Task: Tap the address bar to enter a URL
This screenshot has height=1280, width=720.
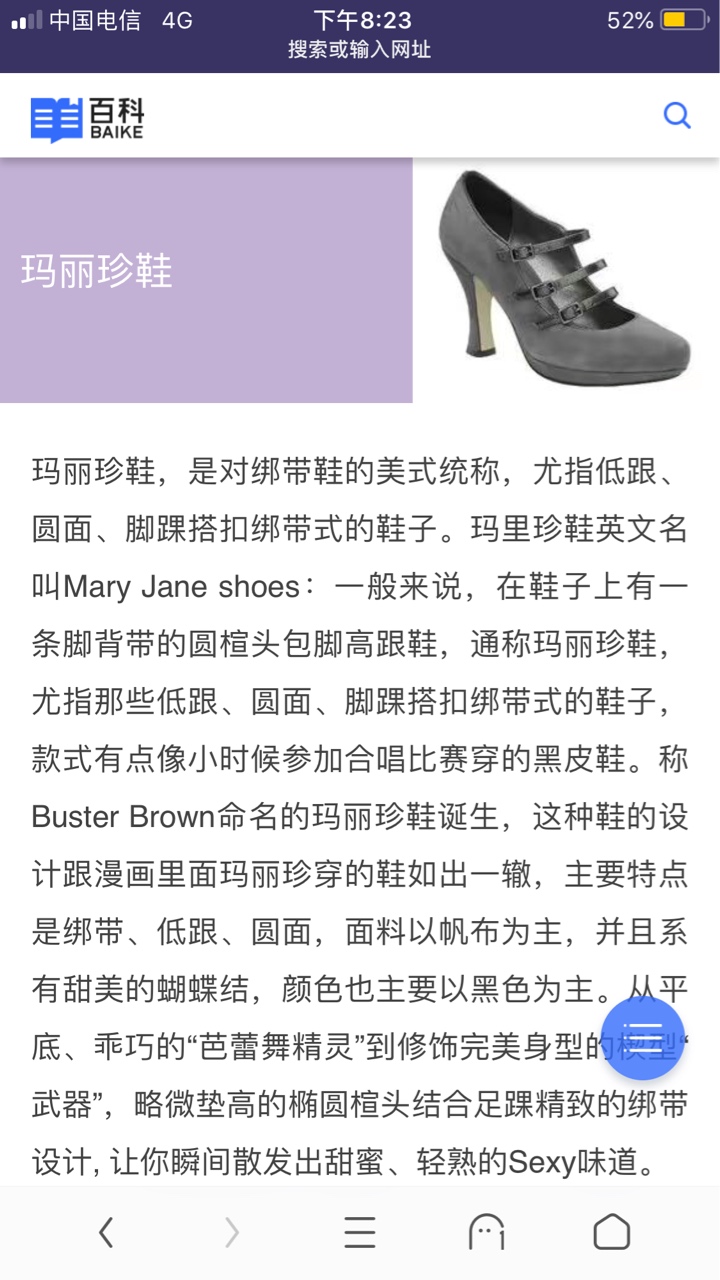Action: tap(360, 49)
